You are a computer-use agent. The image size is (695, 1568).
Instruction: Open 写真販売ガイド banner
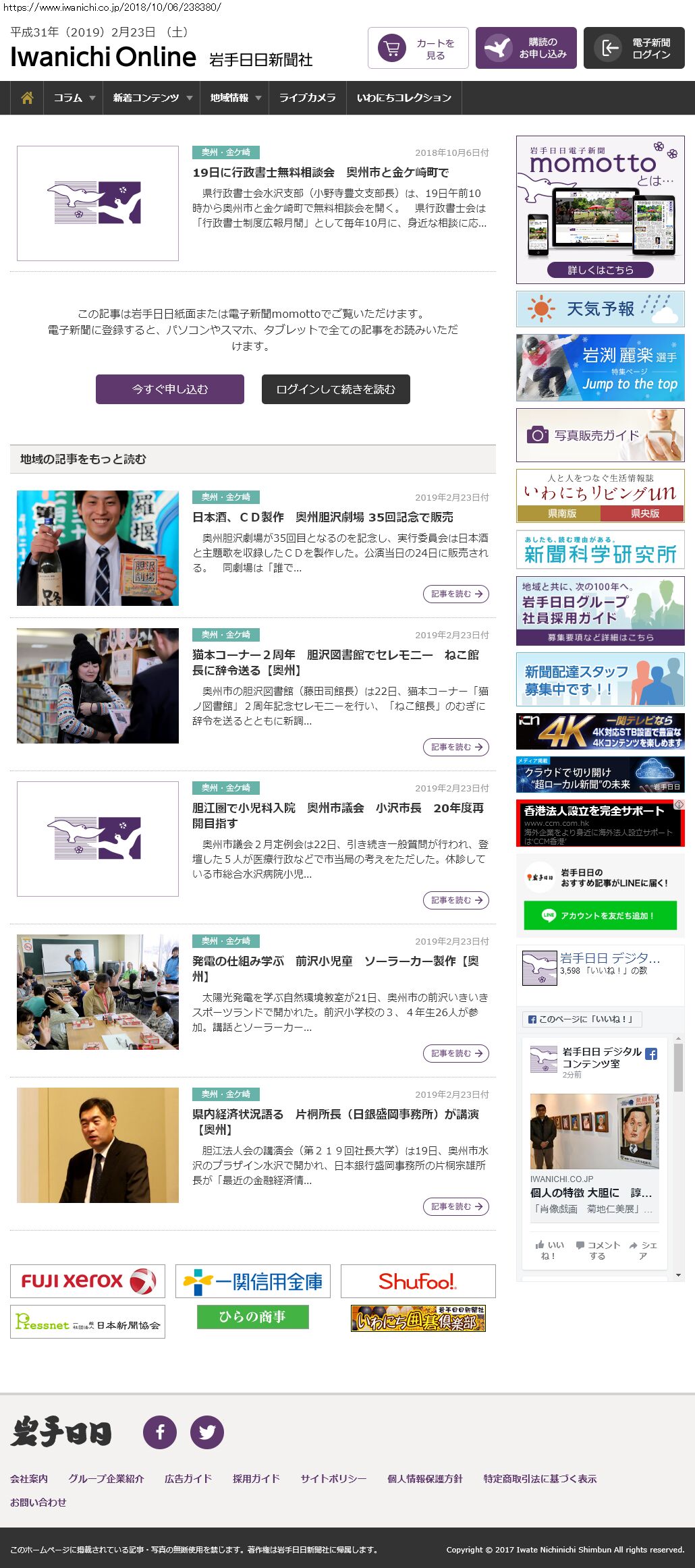point(600,435)
